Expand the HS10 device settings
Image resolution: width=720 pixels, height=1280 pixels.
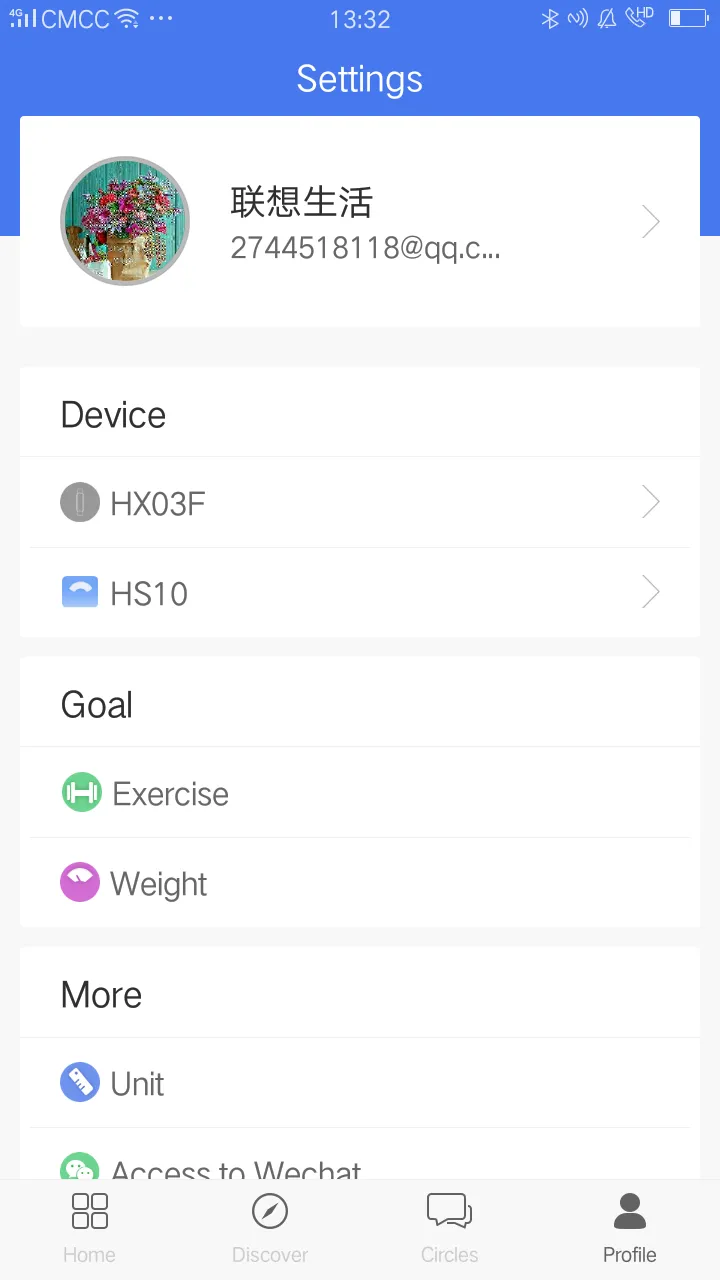[651, 592]
